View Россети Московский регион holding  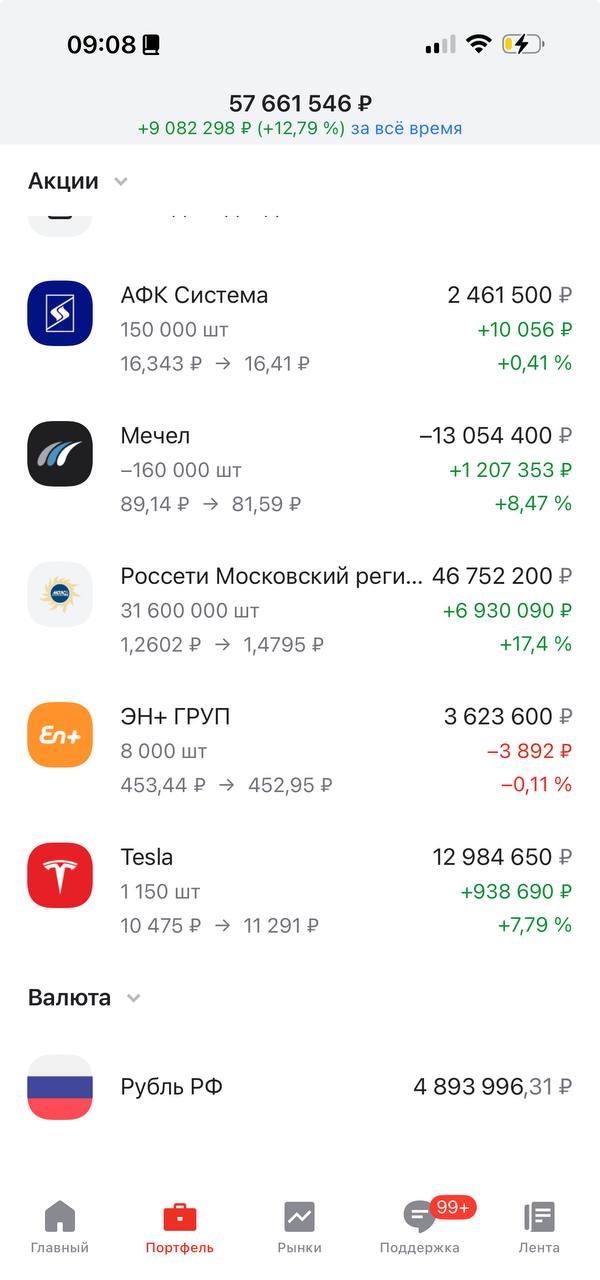coord(300,610)
